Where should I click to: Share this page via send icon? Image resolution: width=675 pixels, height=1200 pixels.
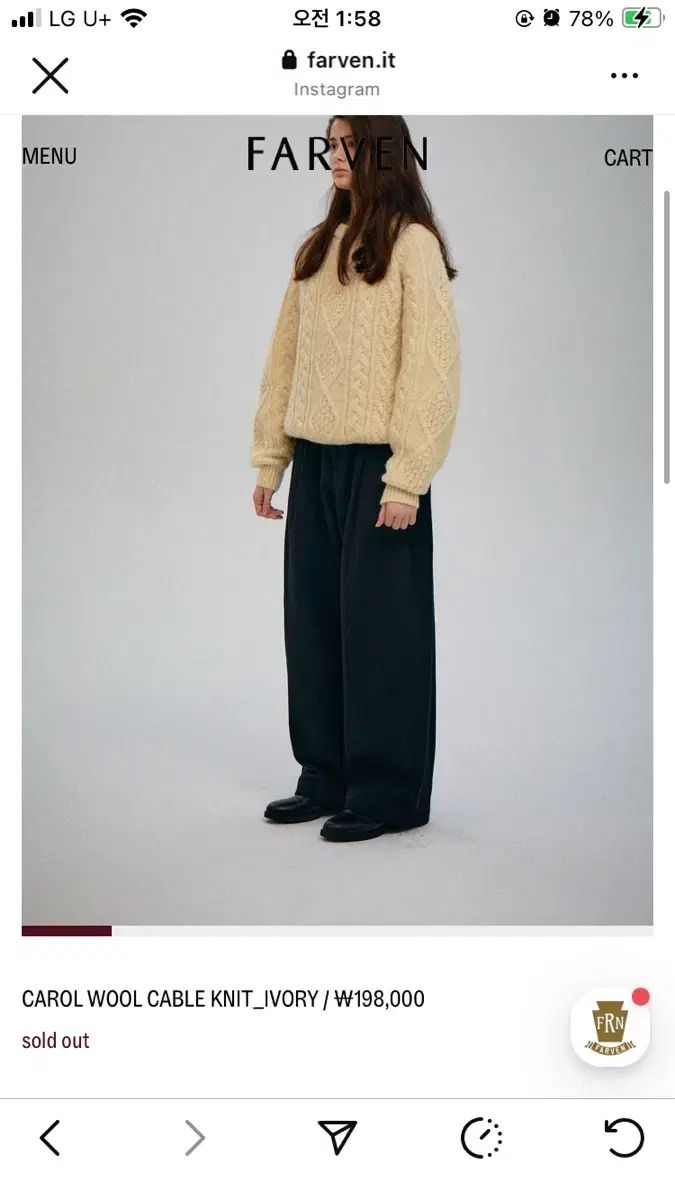[337, 1137]
